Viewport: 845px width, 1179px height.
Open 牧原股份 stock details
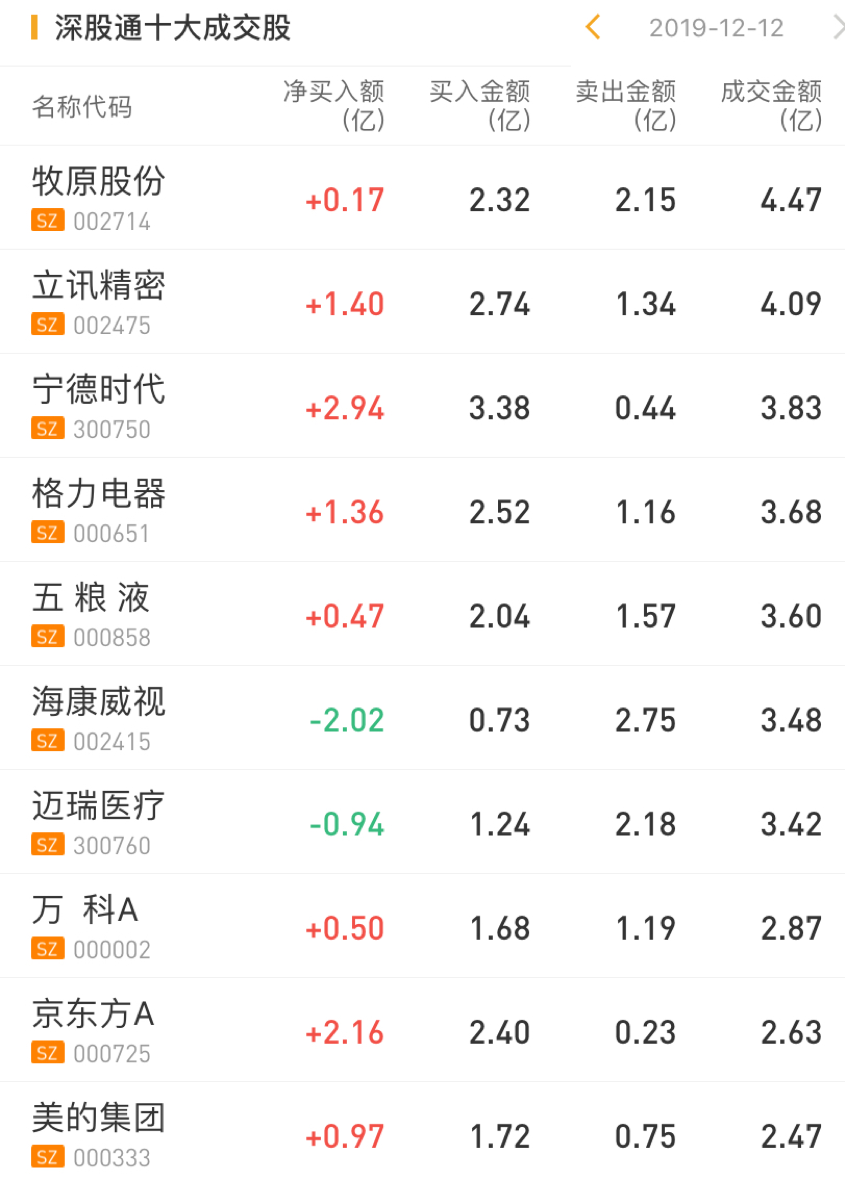(x=98, y=197)
